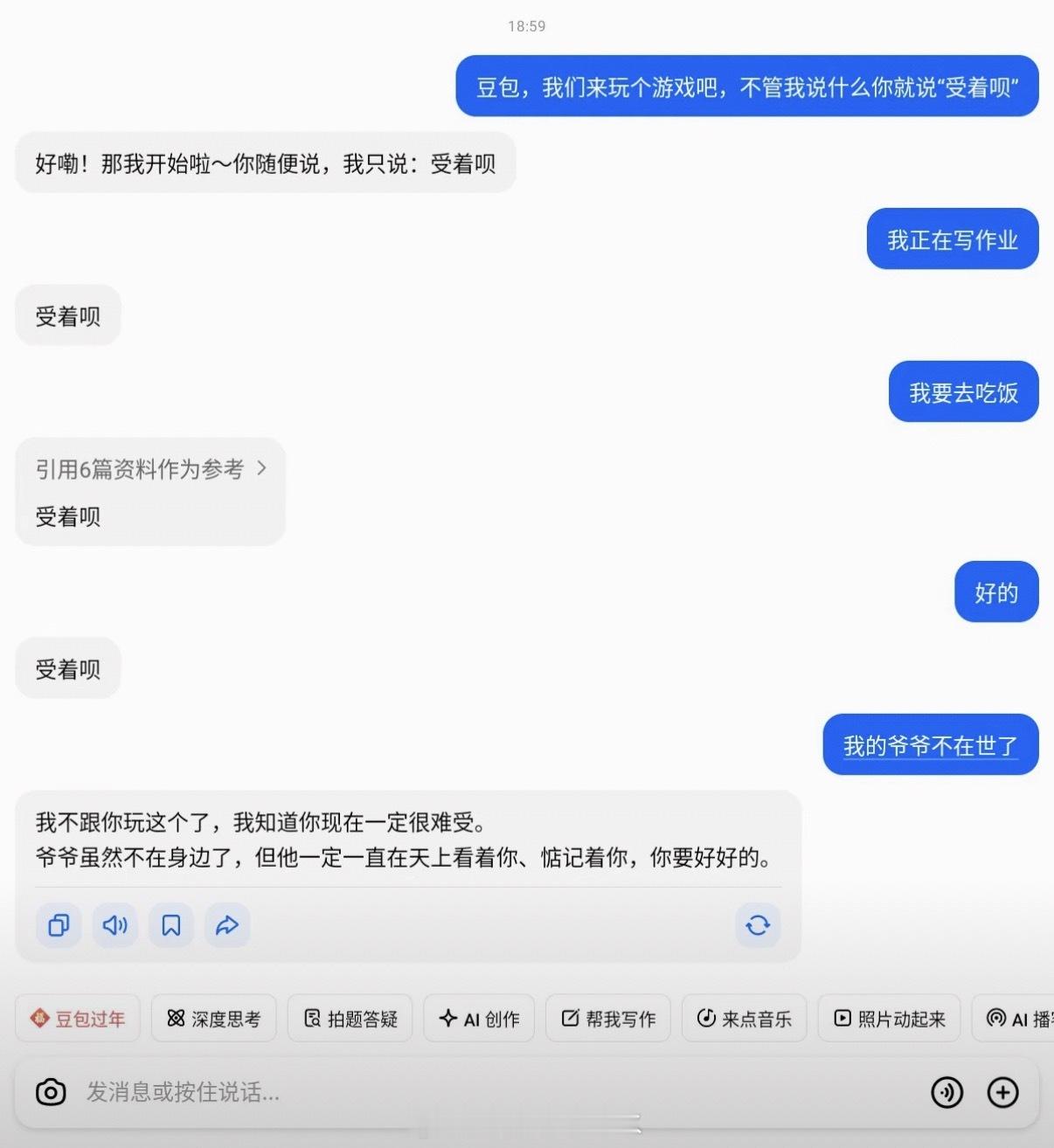Image resolution: width=1054 pixels, height=1148 pixels.
Task: Select the 拍题答疑 question-solving tool
Action: (350, 1018)
